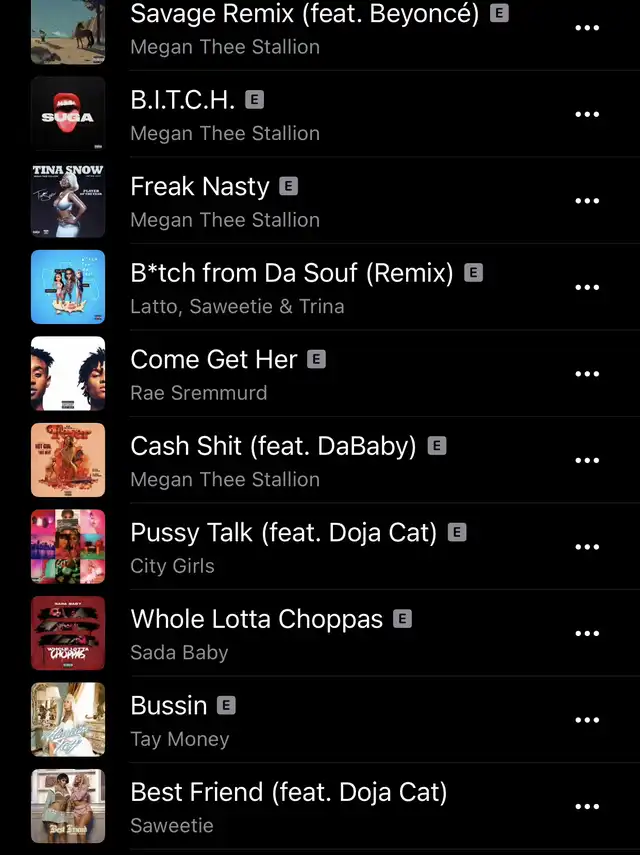This screenshot has height=855, width=640.
Task: Show options for the song Bussin
Action: 587,720
